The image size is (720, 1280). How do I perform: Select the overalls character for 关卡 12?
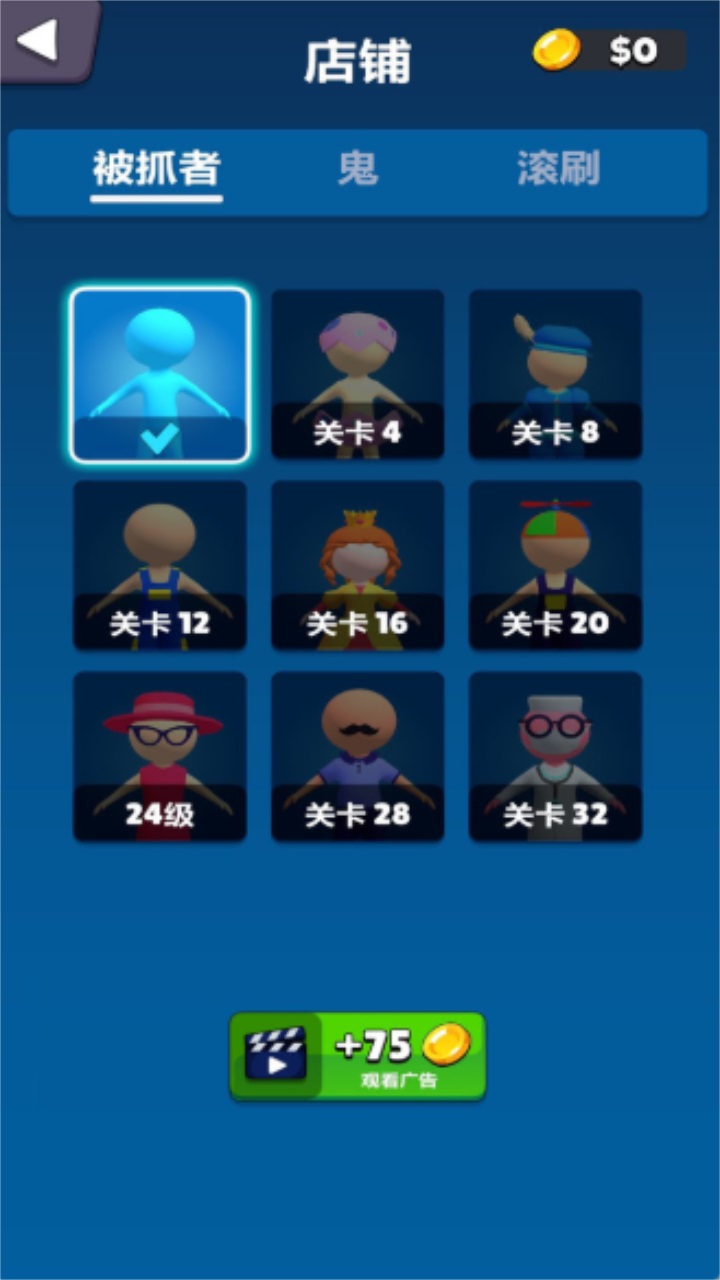[159, 565]
